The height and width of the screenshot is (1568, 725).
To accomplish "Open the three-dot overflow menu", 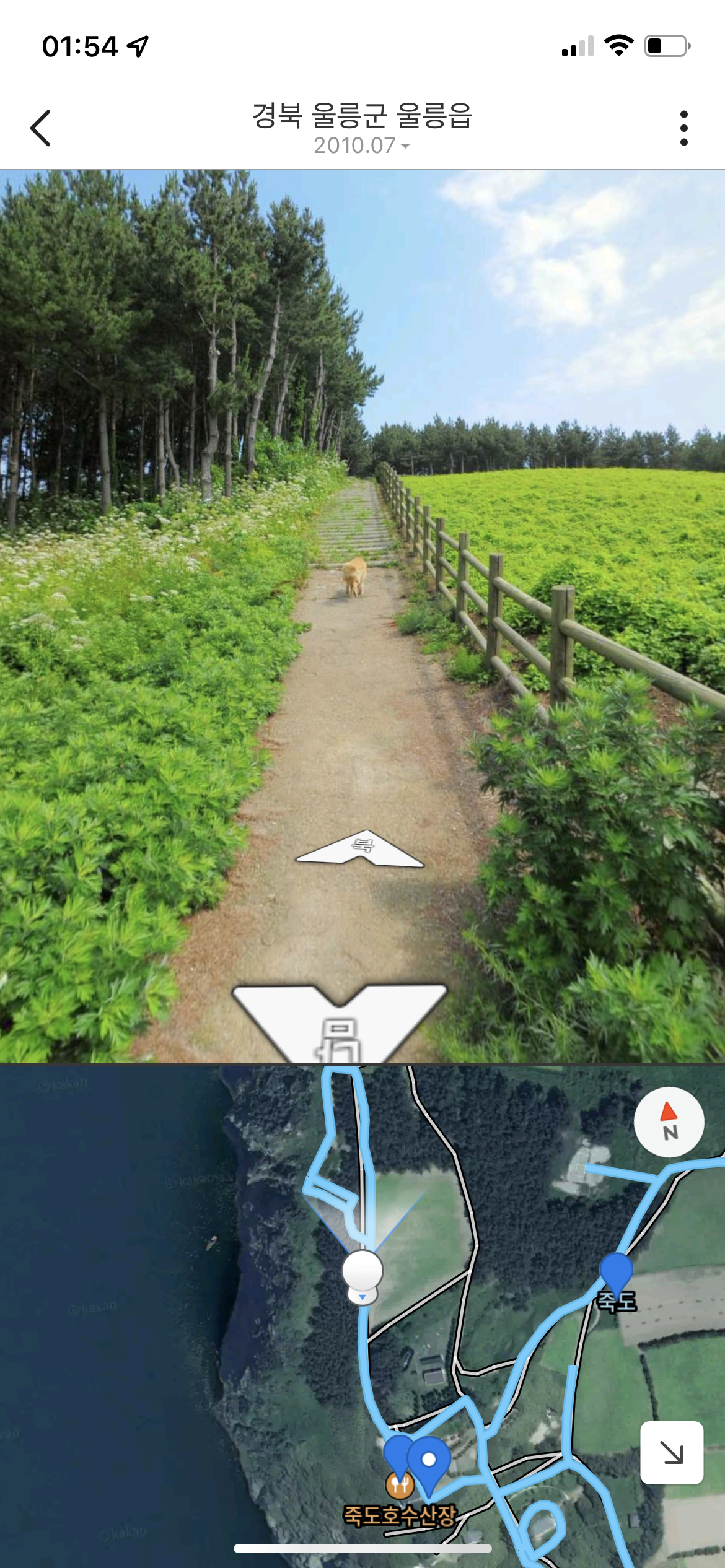I will (x=683, y=128).
